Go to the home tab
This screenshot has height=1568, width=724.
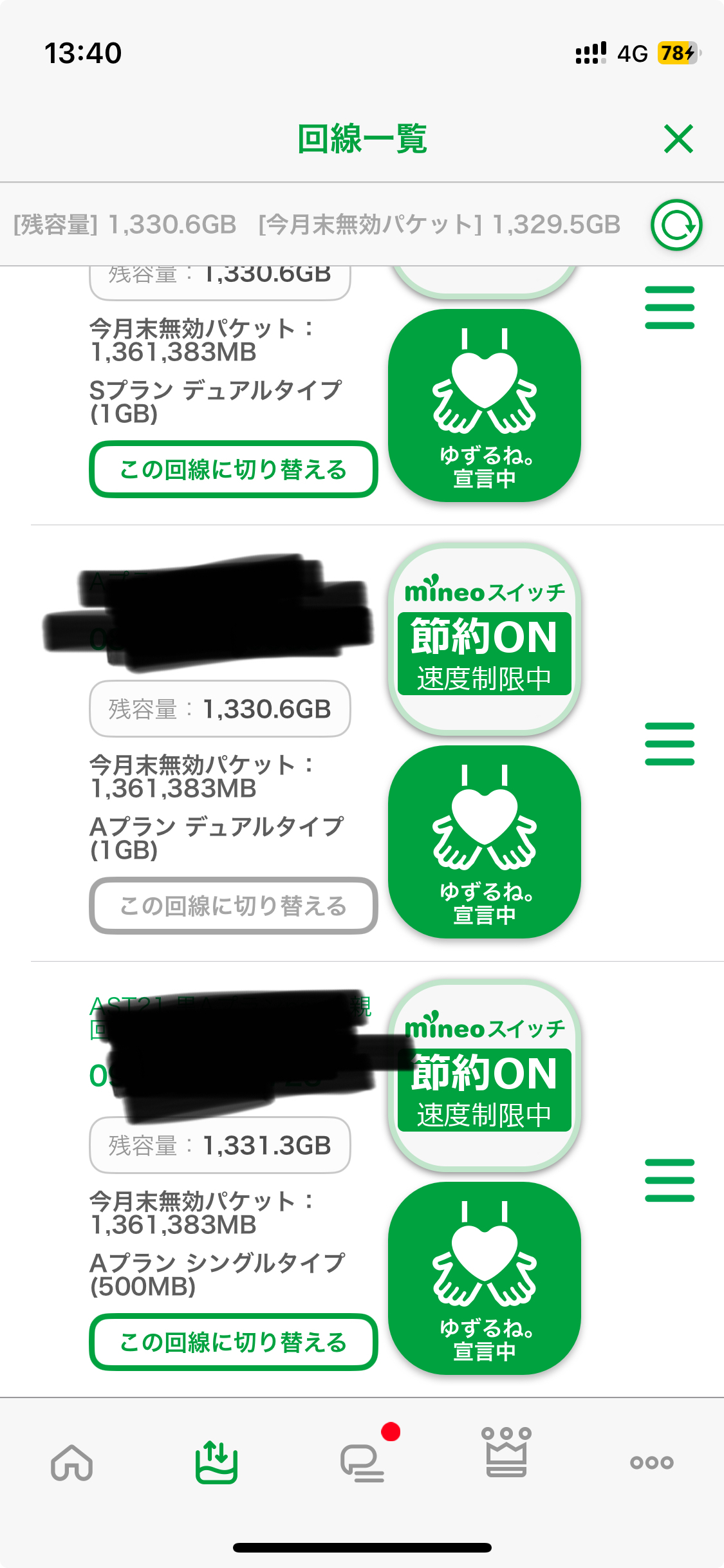pos(72,1462)
